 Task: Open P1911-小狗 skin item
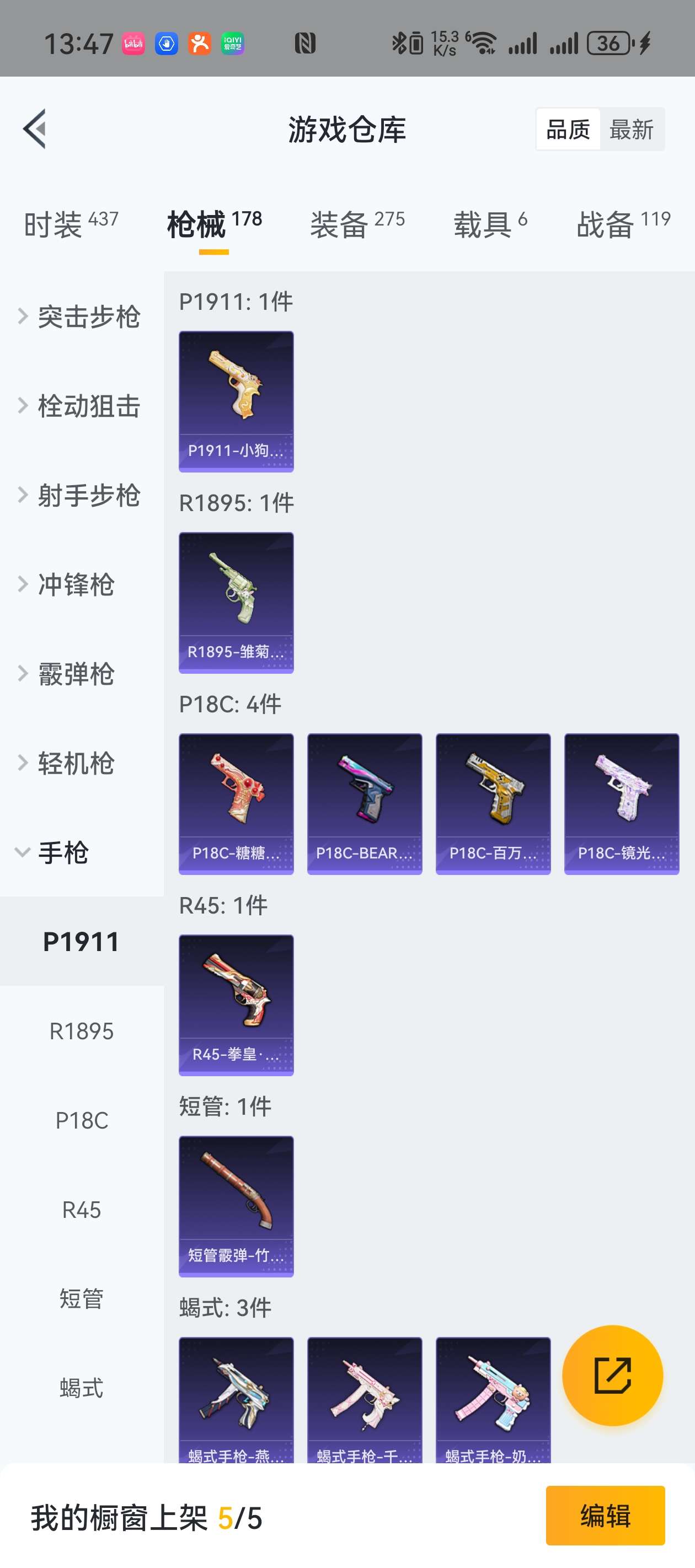coord(236,401)
